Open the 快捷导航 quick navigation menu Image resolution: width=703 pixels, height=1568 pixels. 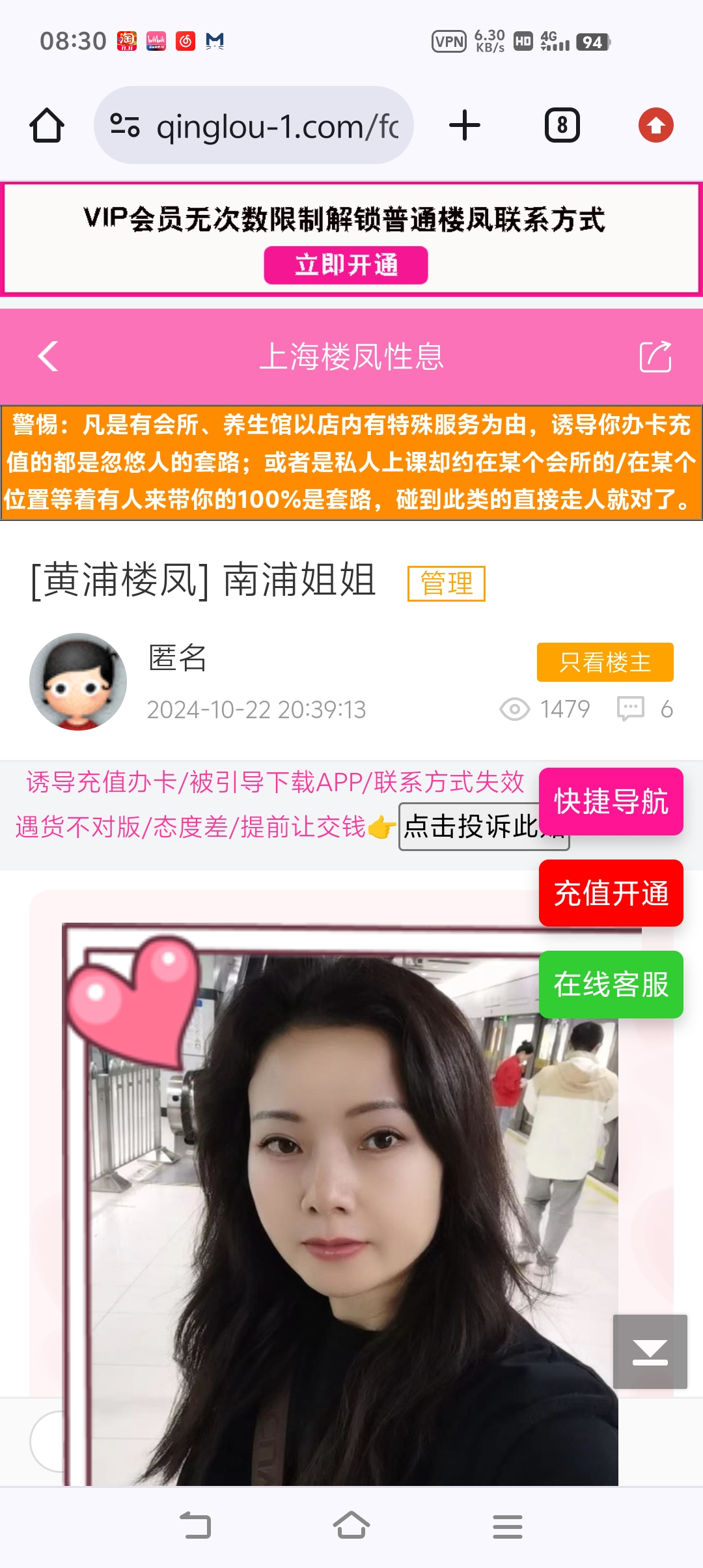click(611, 802)
